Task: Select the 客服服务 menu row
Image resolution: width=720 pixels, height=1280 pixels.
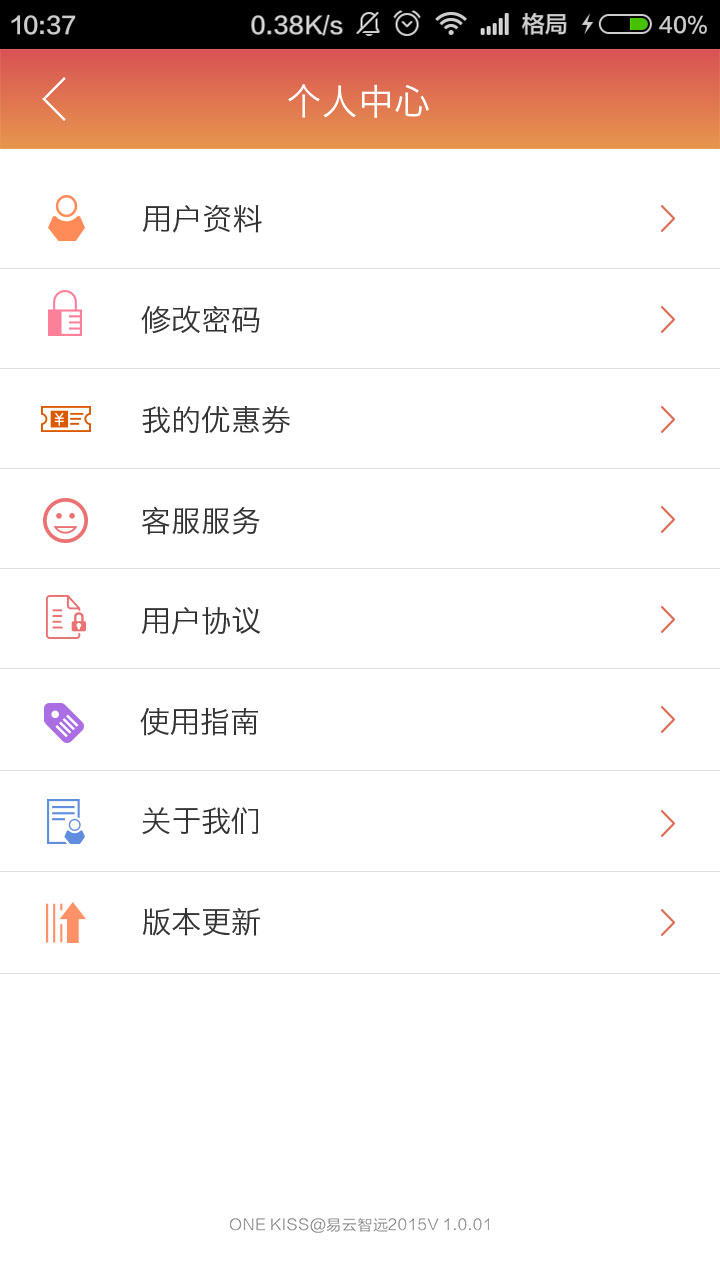Action: coord(360,519)
